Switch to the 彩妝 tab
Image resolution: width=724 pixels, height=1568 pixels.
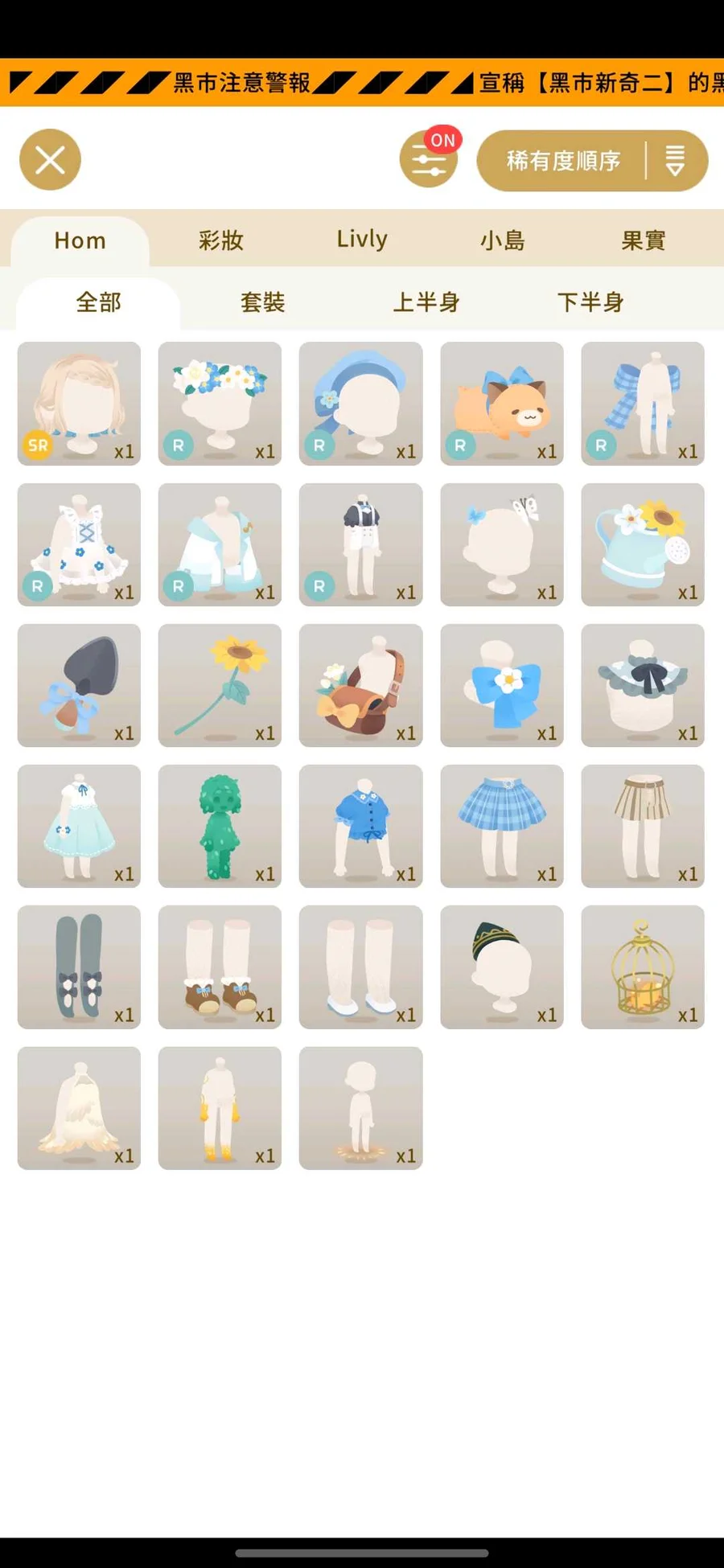[220, 240]
